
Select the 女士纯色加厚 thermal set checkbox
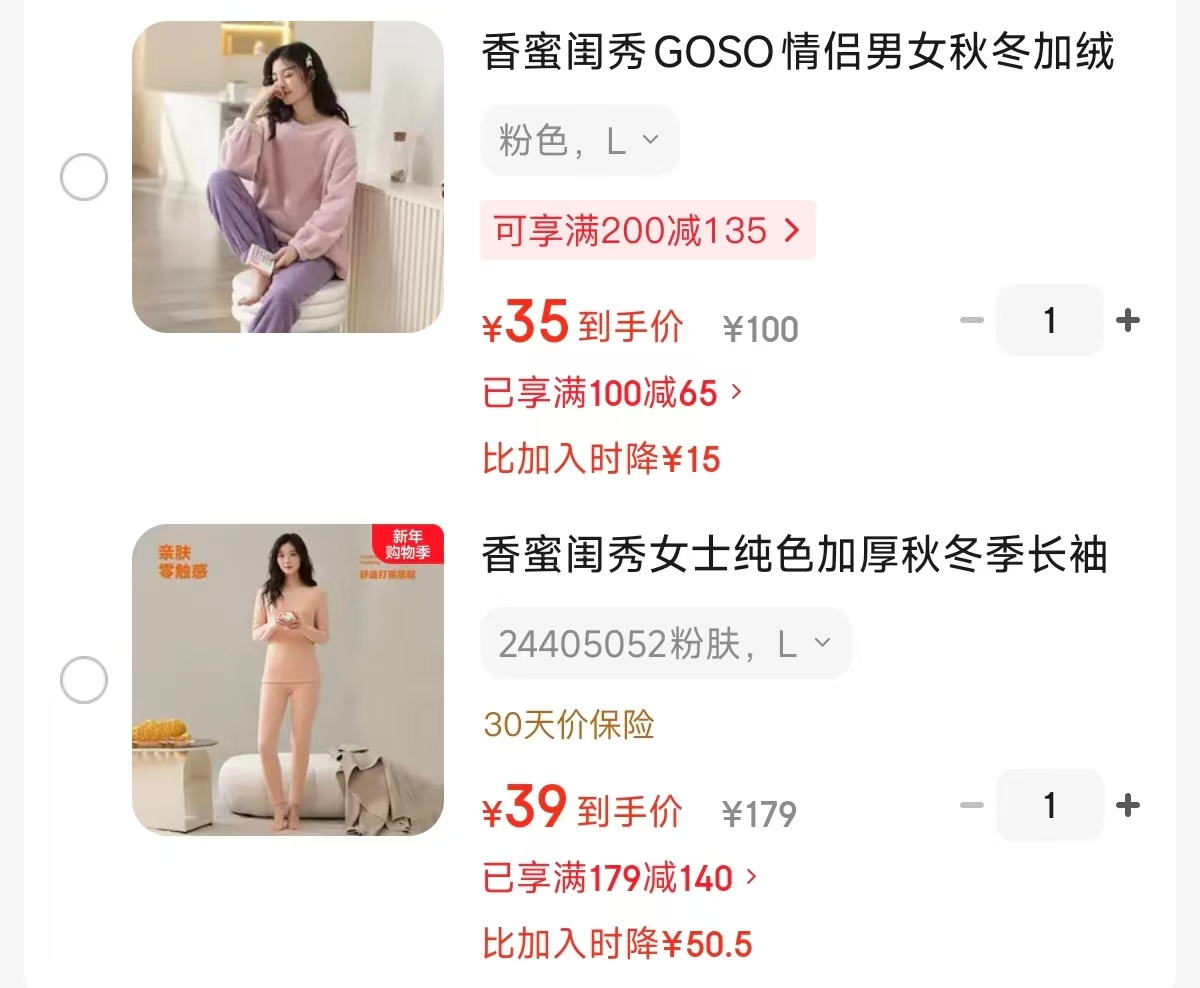(84, 680)
